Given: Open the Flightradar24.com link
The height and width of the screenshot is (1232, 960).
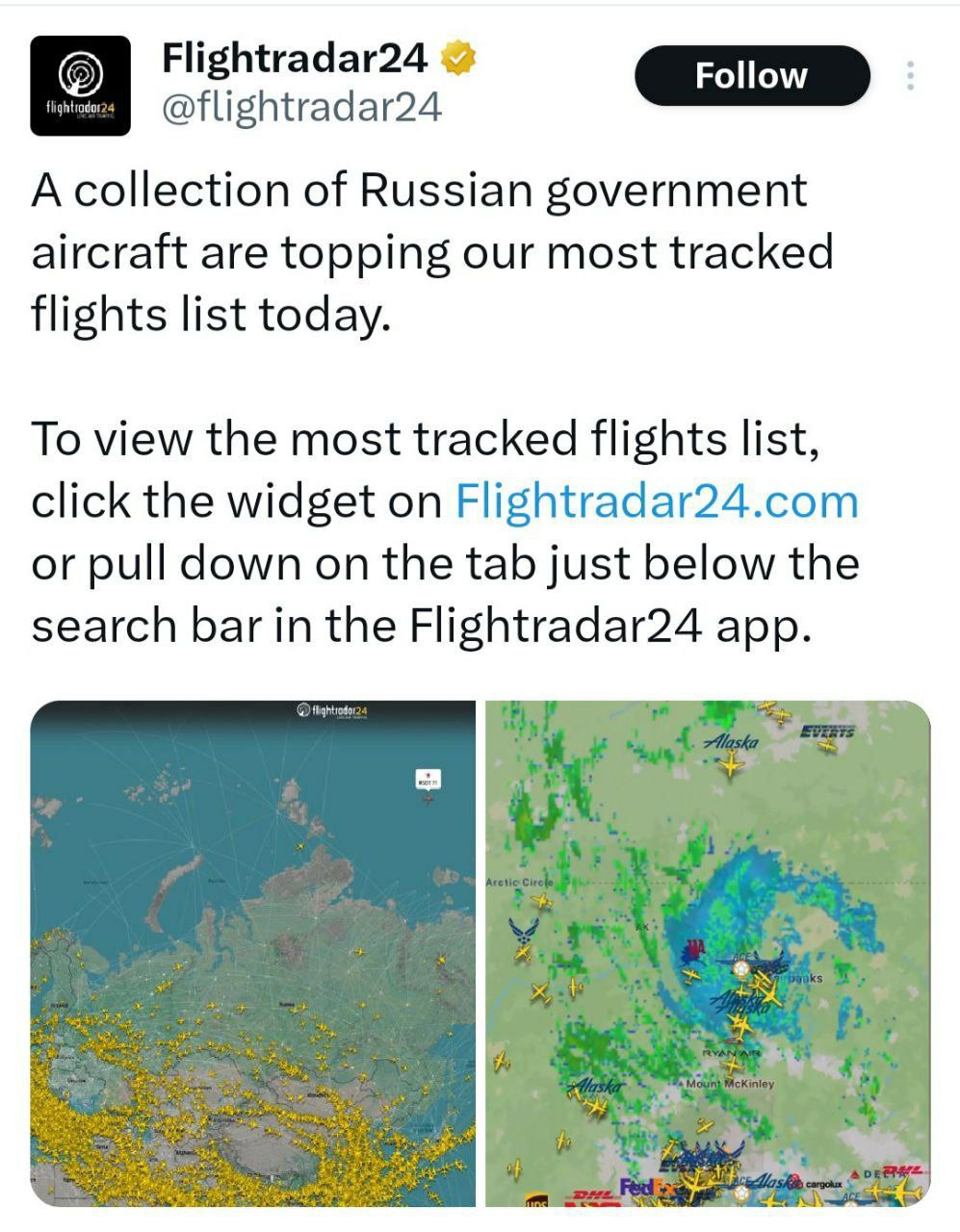Looking at the screenshot, I should pyautogui.click(x=656, y=500).
